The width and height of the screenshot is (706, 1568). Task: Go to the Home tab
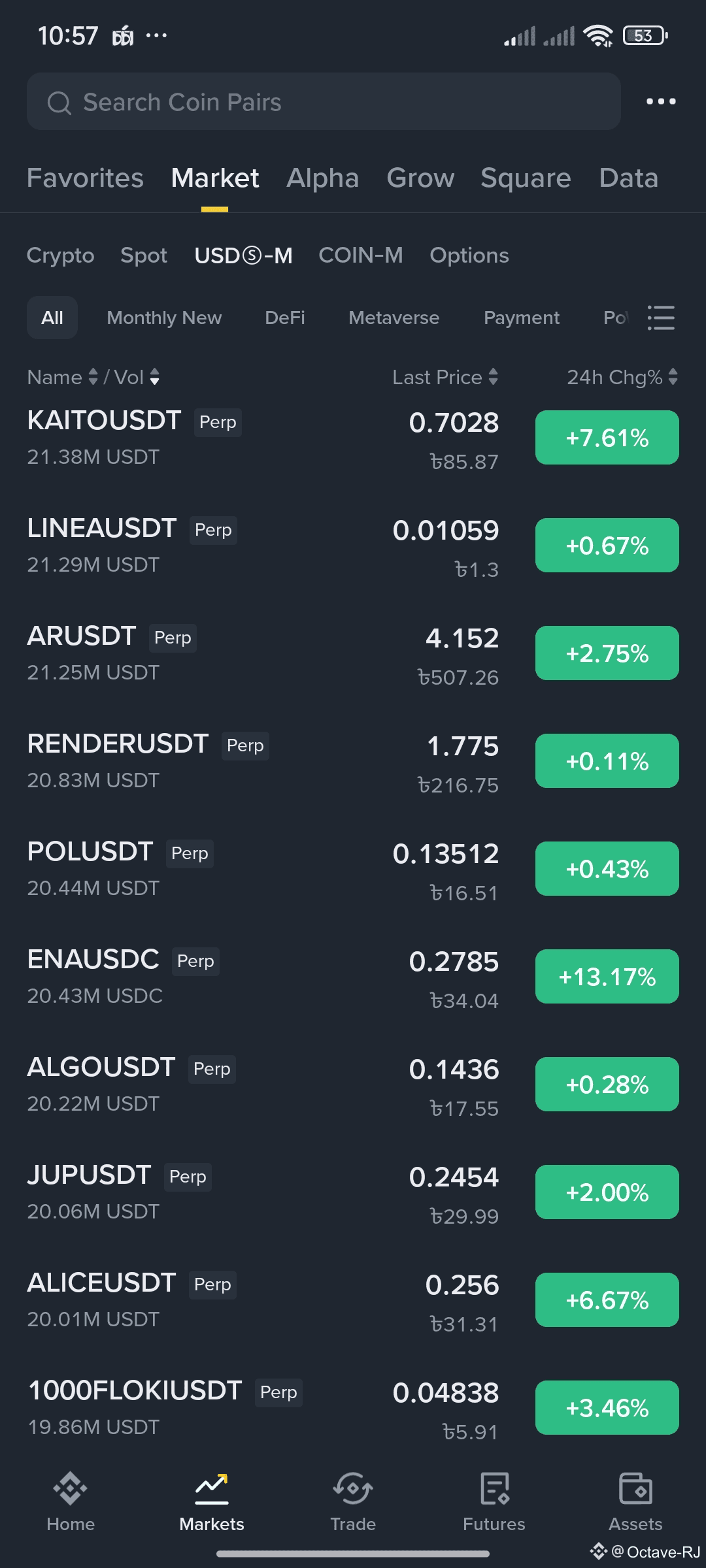[x=71, y=1502]
